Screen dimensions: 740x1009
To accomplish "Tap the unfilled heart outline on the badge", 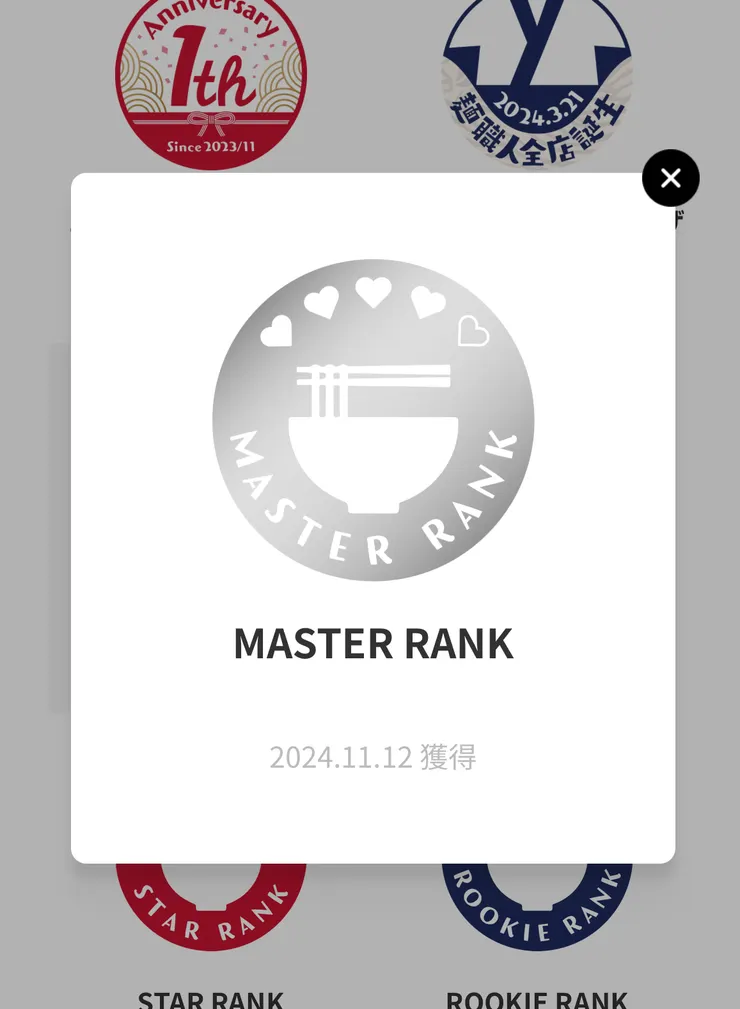I will (471, 330).
